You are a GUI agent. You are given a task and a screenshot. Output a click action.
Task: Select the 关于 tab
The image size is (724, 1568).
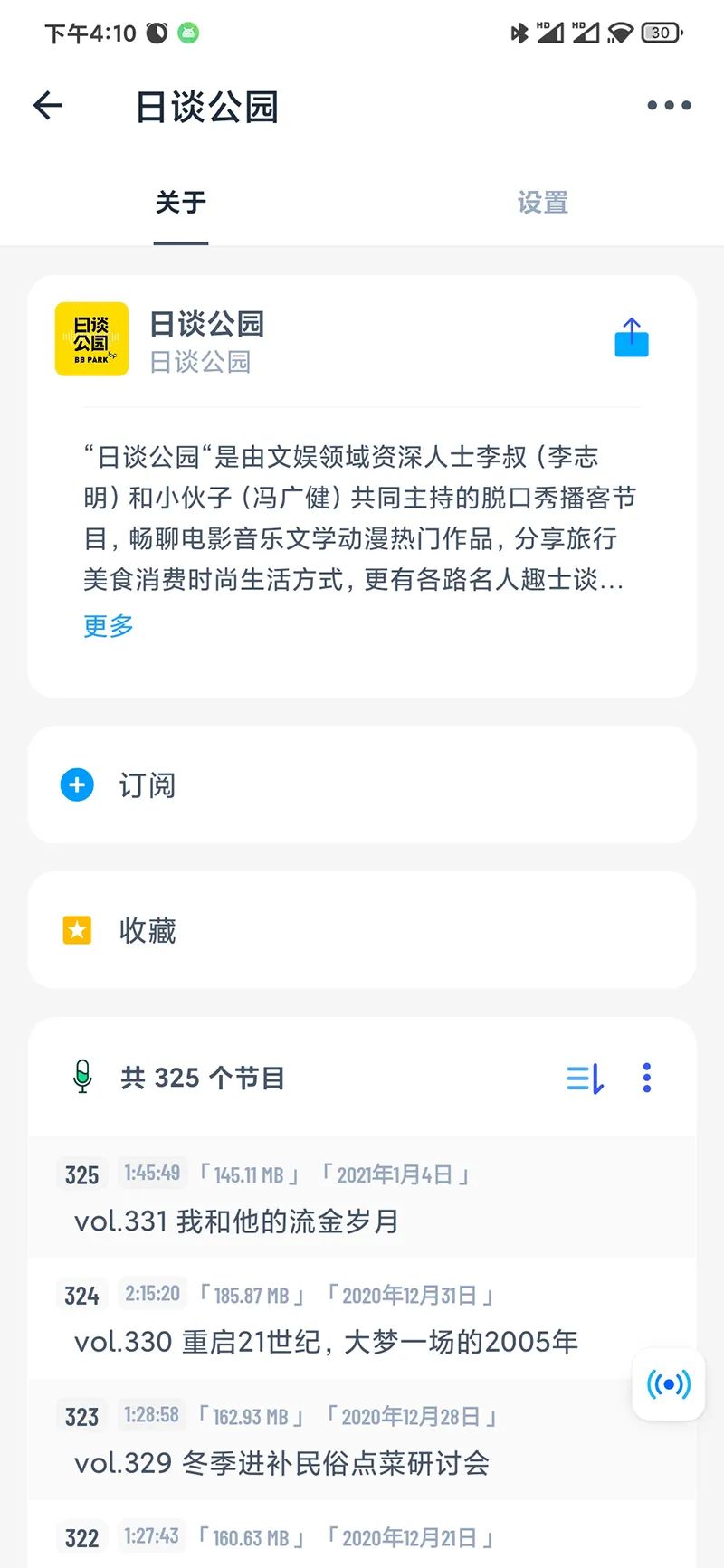point(181,203)
